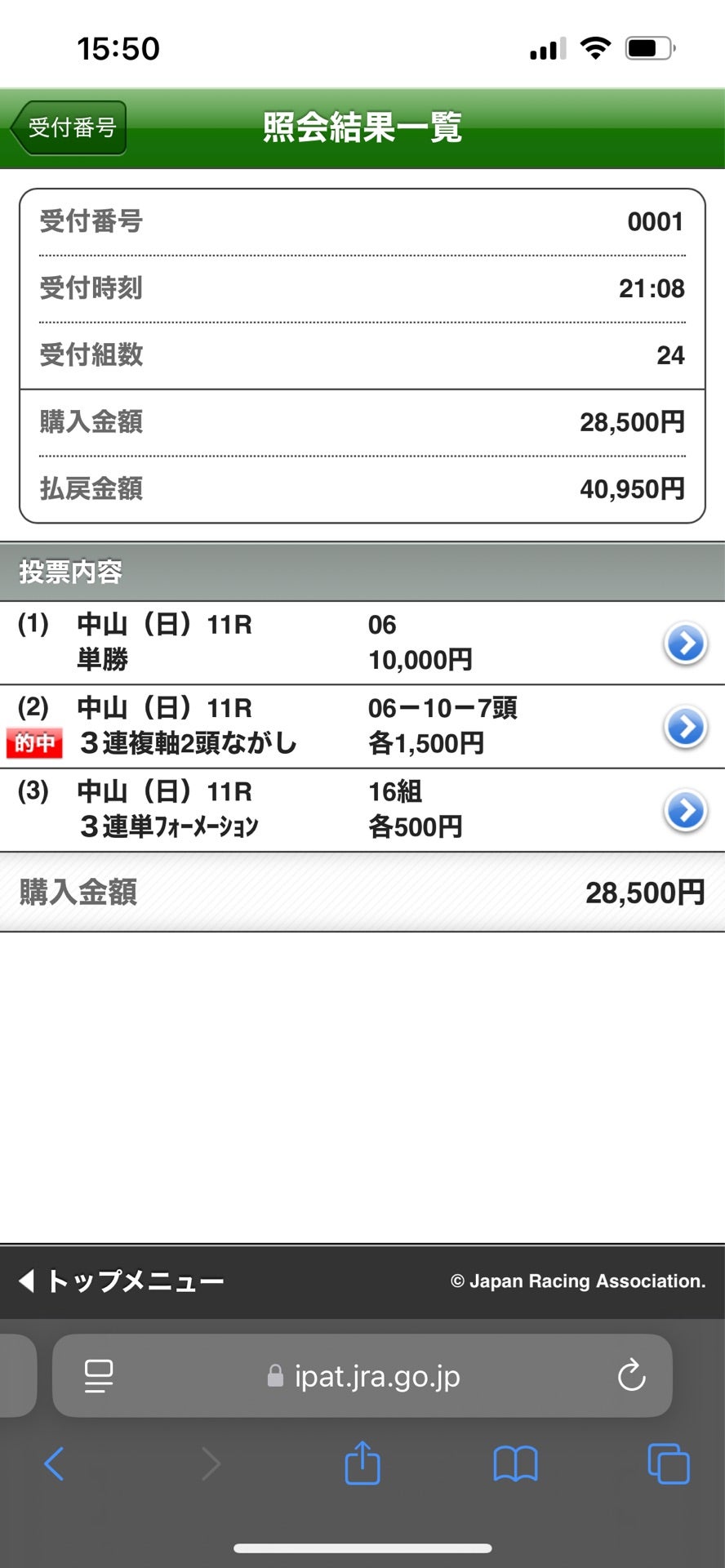Screen dimensions: 725x1568
Task: Reload the ipat.jra.go.jp page
Action: [x=631, y=1376]
